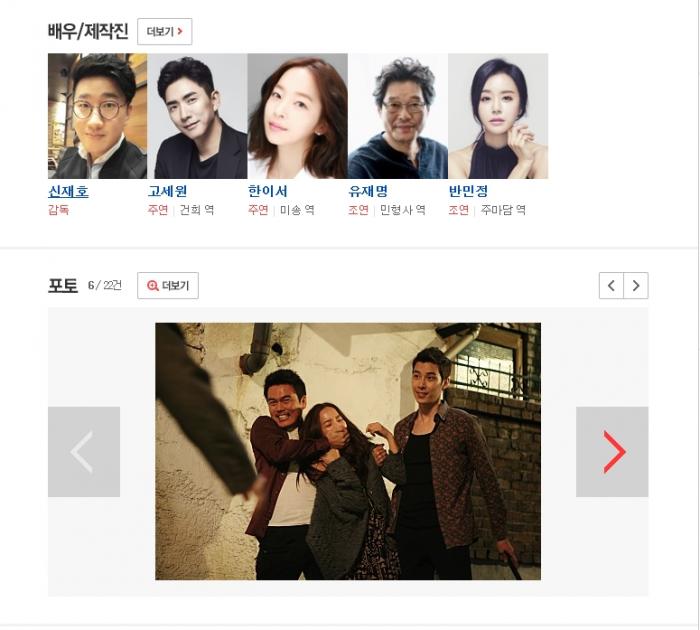Open 더보기 in the 포토 section
Image resolution: width=700 pixels, height=630 pixels.
click(x=168, y=286)
